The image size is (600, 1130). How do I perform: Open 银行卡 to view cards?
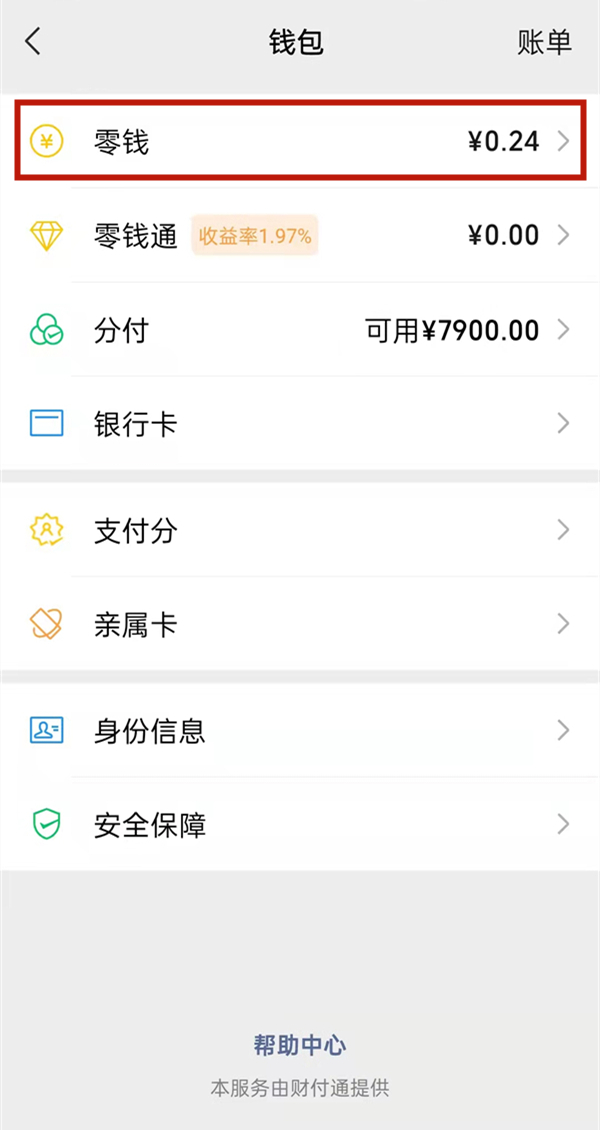(300, 424)
